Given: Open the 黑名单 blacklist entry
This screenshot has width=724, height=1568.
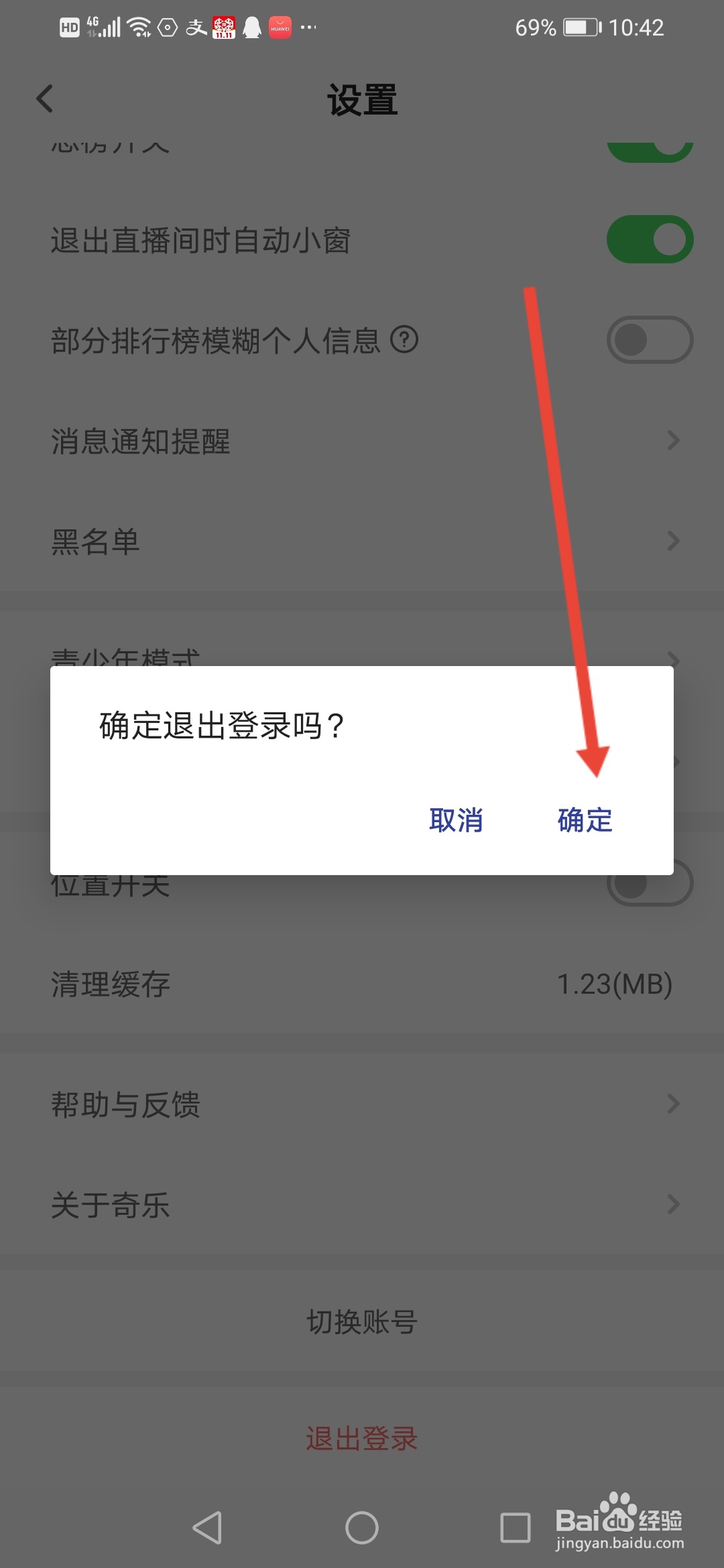Looking at the screenshot, I should [362, 541].
